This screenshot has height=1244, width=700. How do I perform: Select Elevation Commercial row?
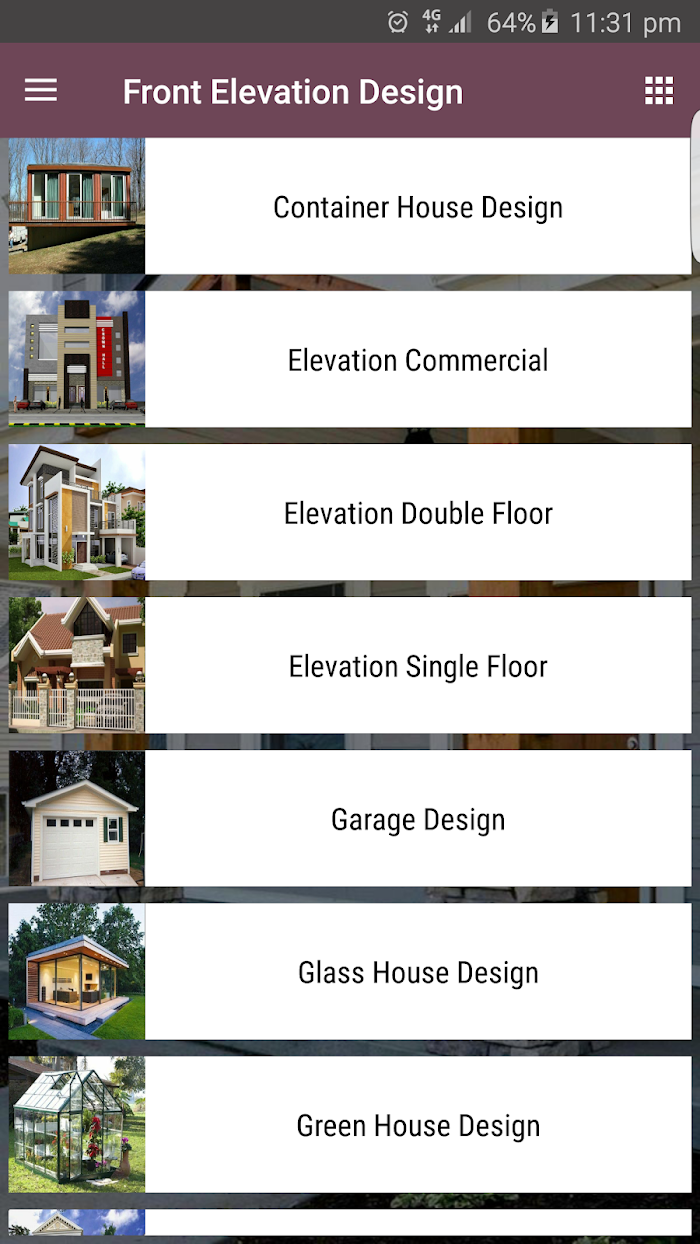350,359
